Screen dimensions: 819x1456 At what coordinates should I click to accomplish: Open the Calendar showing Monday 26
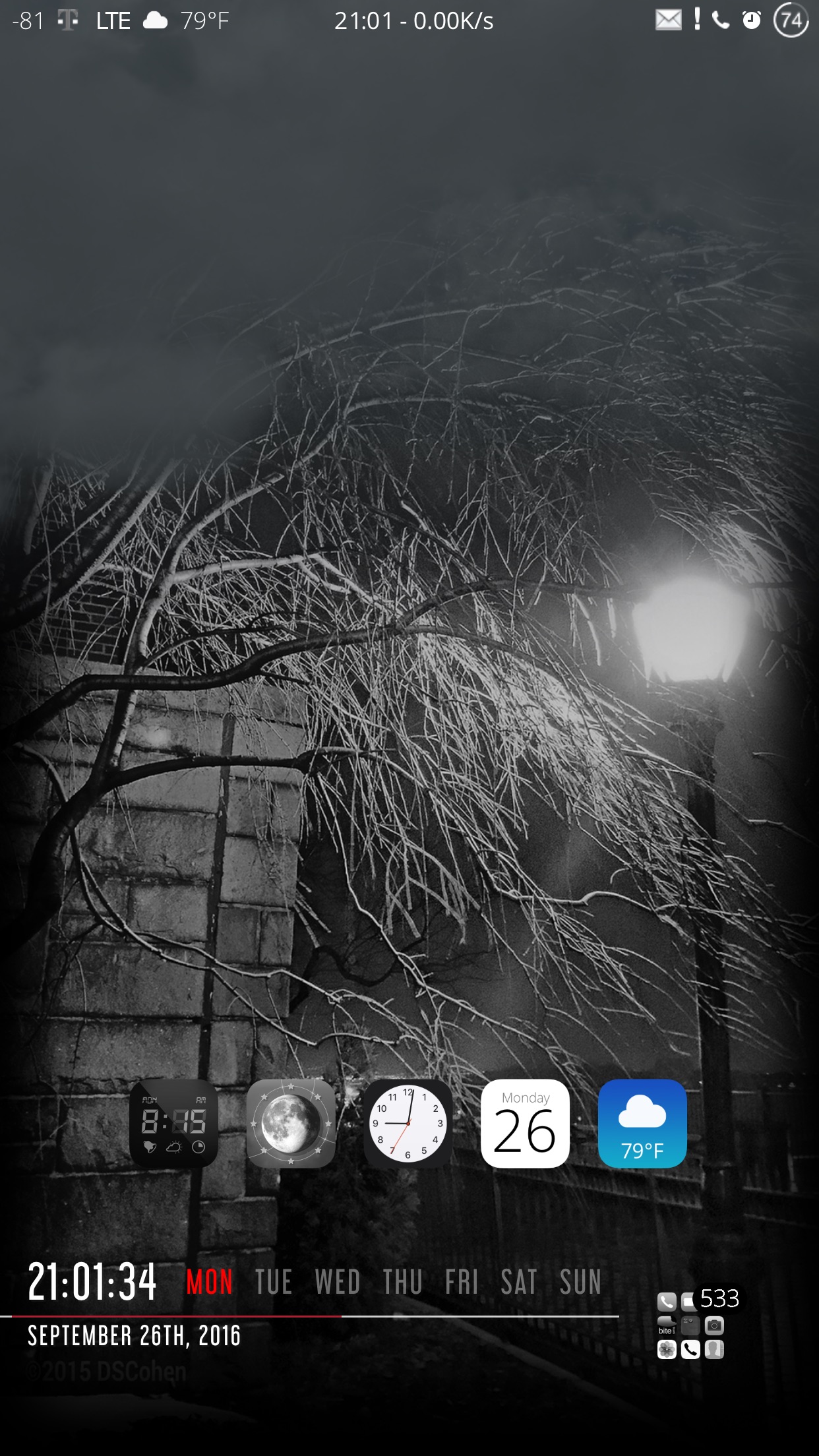pyautogui.click(x=525, y=1123)
